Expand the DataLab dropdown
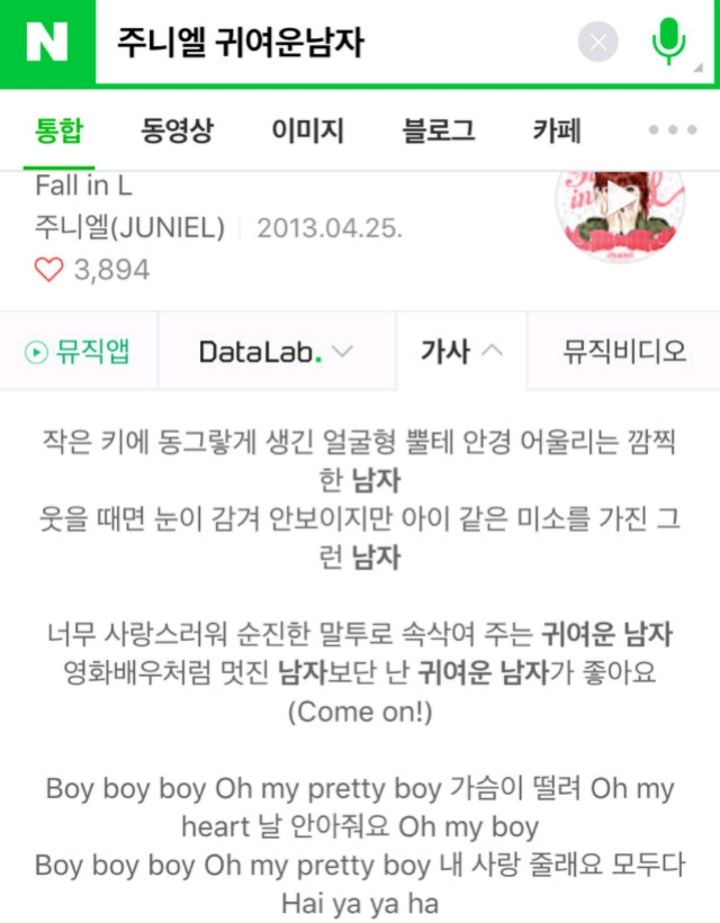This screenshot has width=720, height=923. coord(276,351)
